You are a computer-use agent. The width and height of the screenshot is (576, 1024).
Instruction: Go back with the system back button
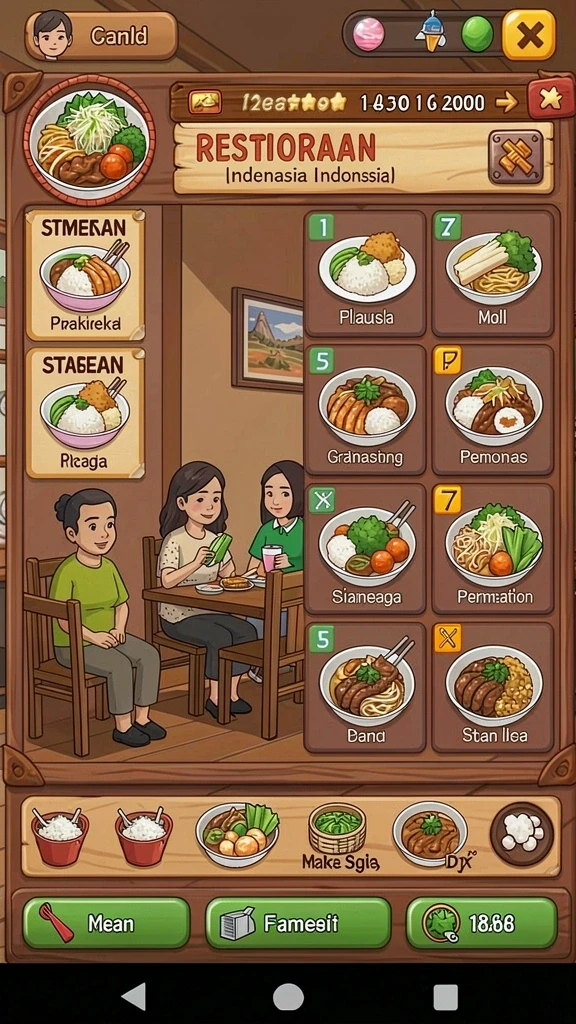(134, 997)
